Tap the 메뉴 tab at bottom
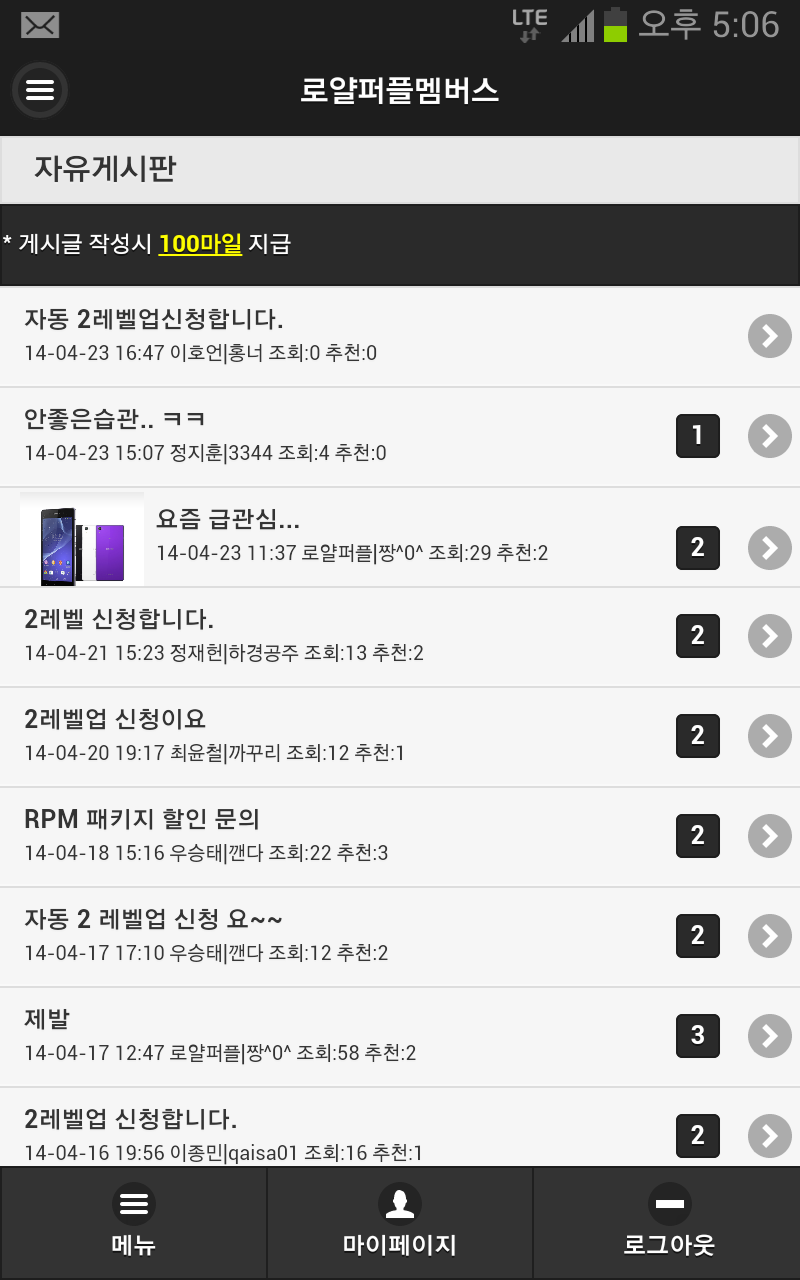 [133, 1222]
